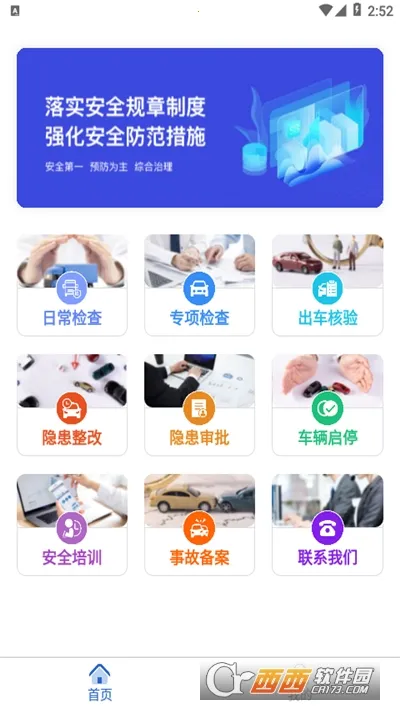The image size is (400, 710).
Task: Tap 联系我们 to contact support
Action: click(x=327, y=525)
